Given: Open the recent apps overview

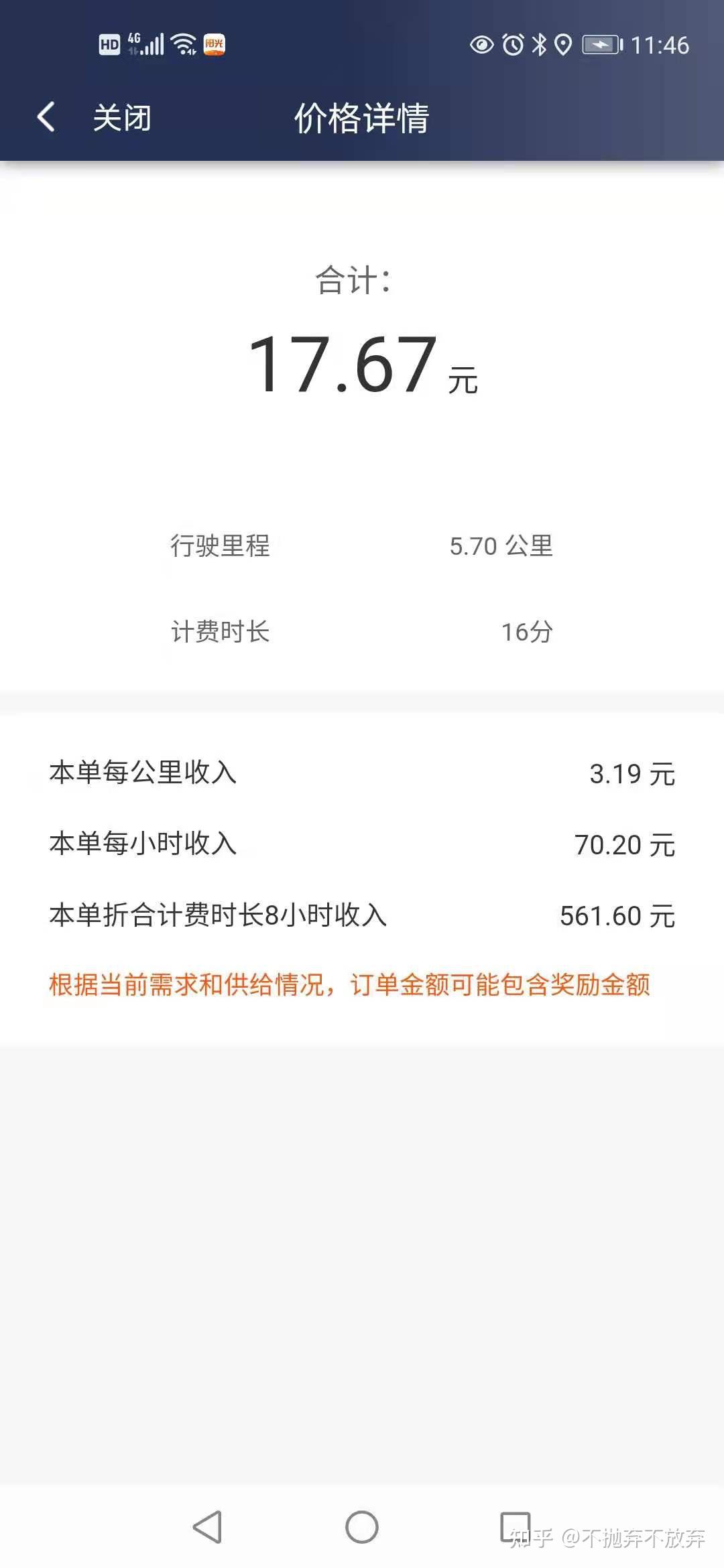Looking at the screenshot, I should coord(516,1526).
